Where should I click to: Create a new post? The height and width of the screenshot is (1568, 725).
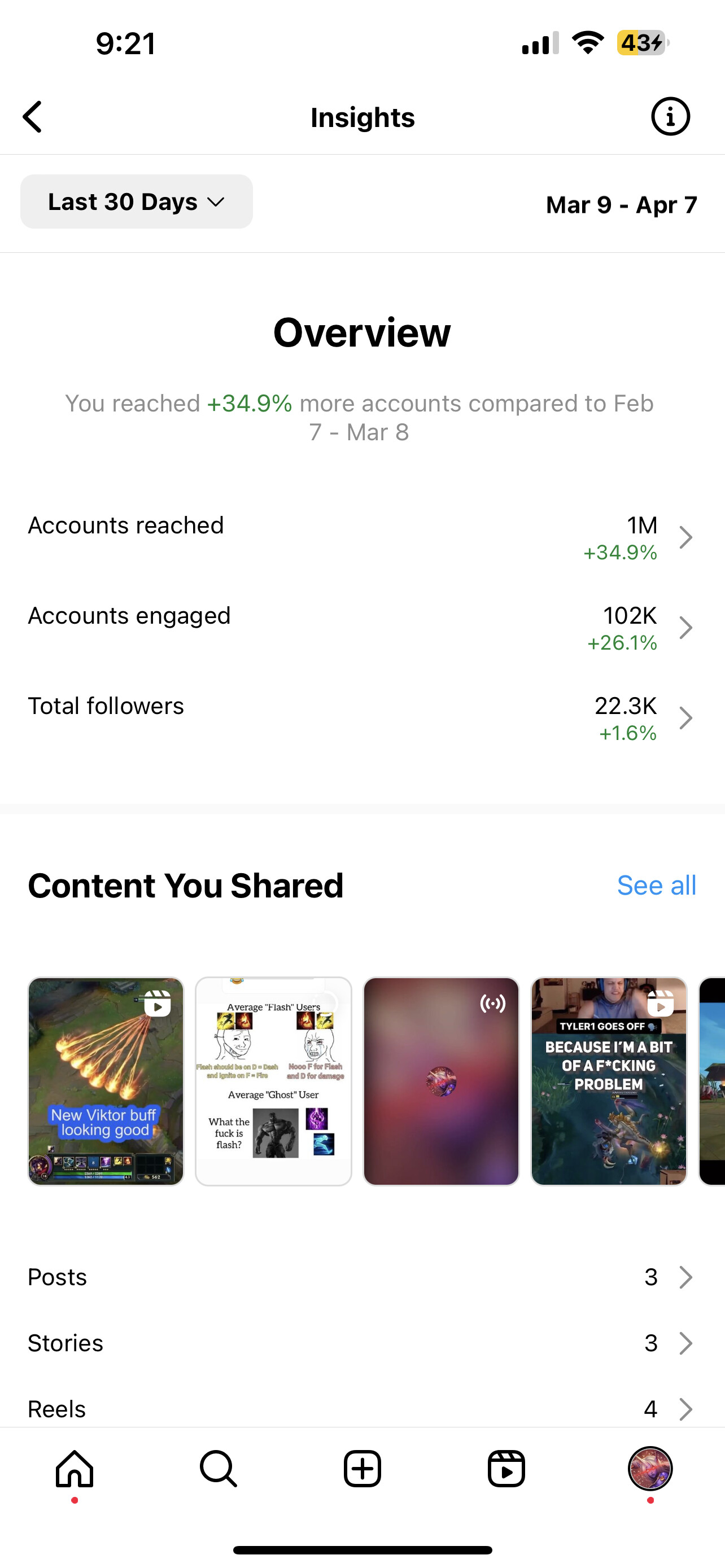(362, 1469)
